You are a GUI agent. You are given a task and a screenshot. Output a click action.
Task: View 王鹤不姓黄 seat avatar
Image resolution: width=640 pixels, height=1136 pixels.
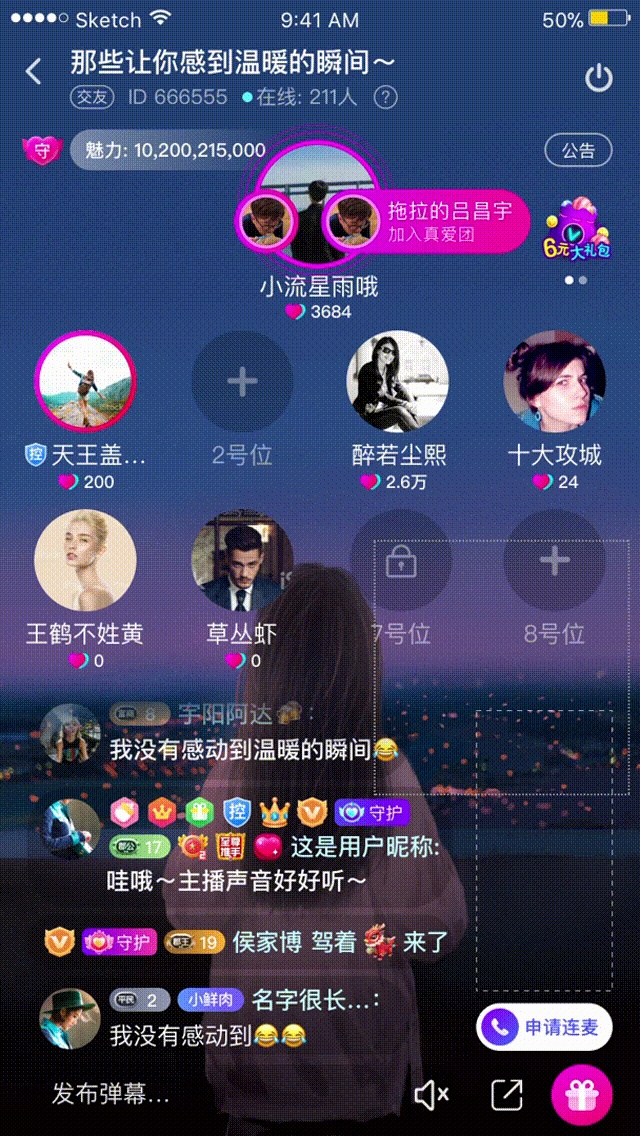pyautogui.click(x=85, y=560)
